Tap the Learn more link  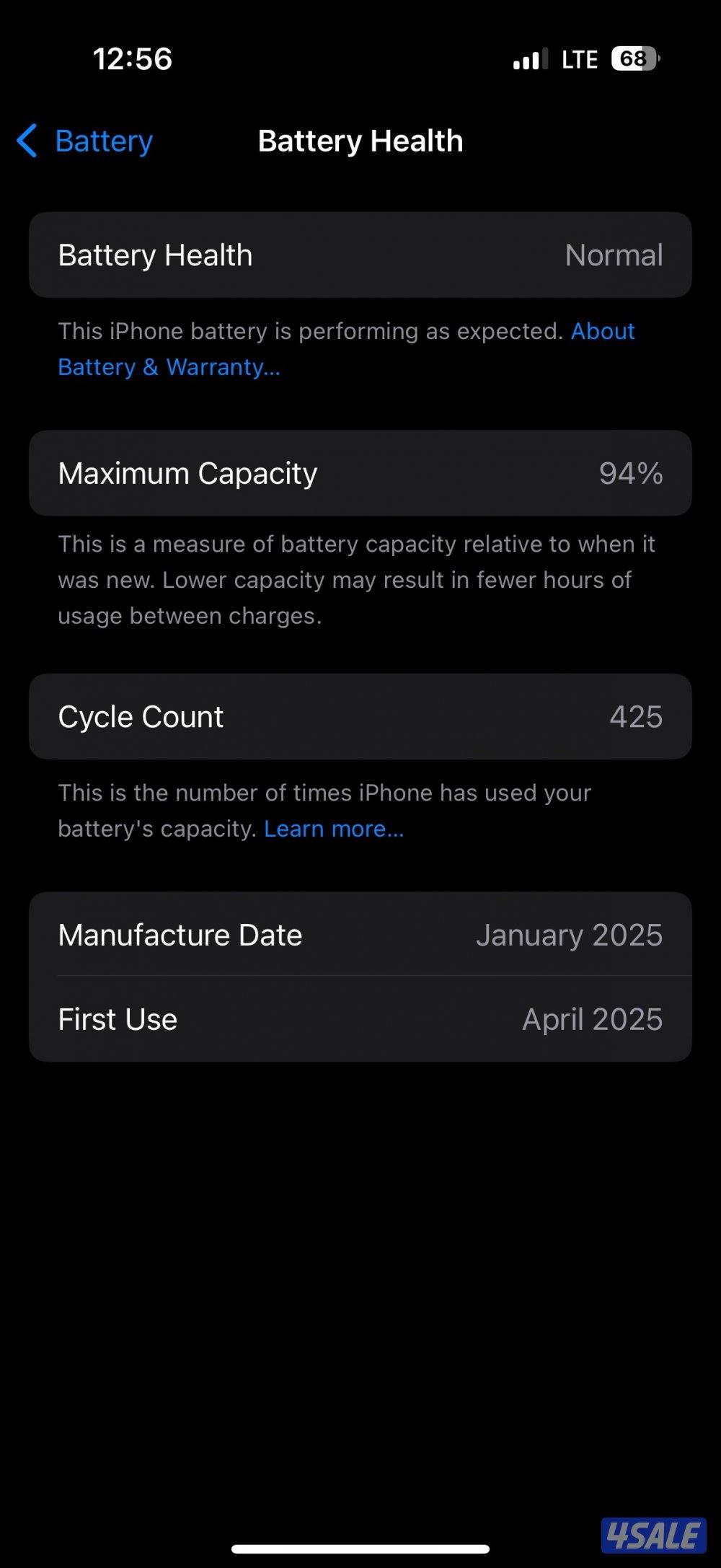[335, 829]
